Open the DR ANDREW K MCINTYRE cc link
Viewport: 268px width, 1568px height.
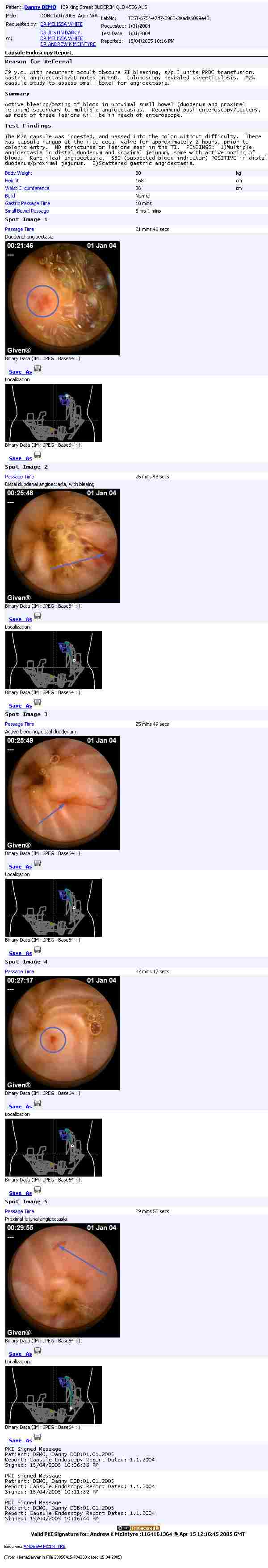pyautogui.click(x=68, y=45)
